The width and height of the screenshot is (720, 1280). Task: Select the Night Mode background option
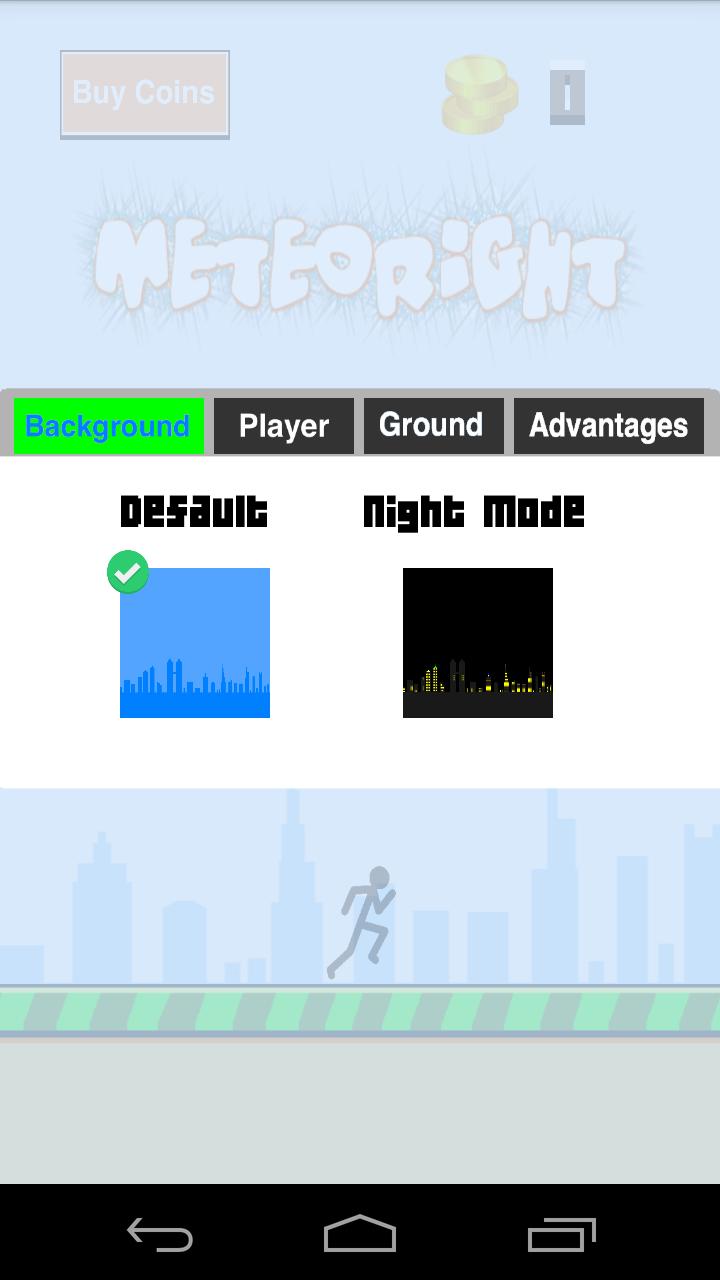coord(478,643)
